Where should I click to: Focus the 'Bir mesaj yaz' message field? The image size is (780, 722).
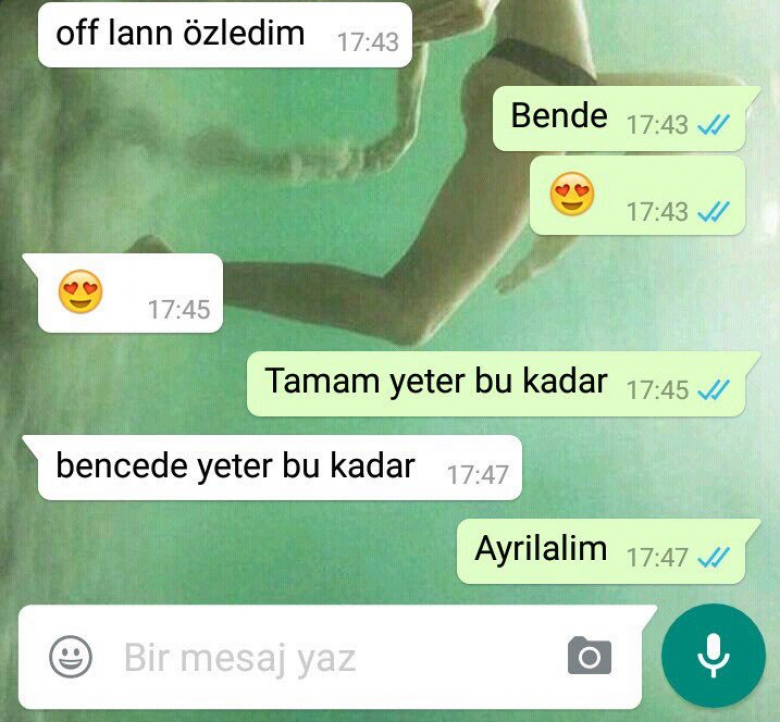click(x=300, y=658)
